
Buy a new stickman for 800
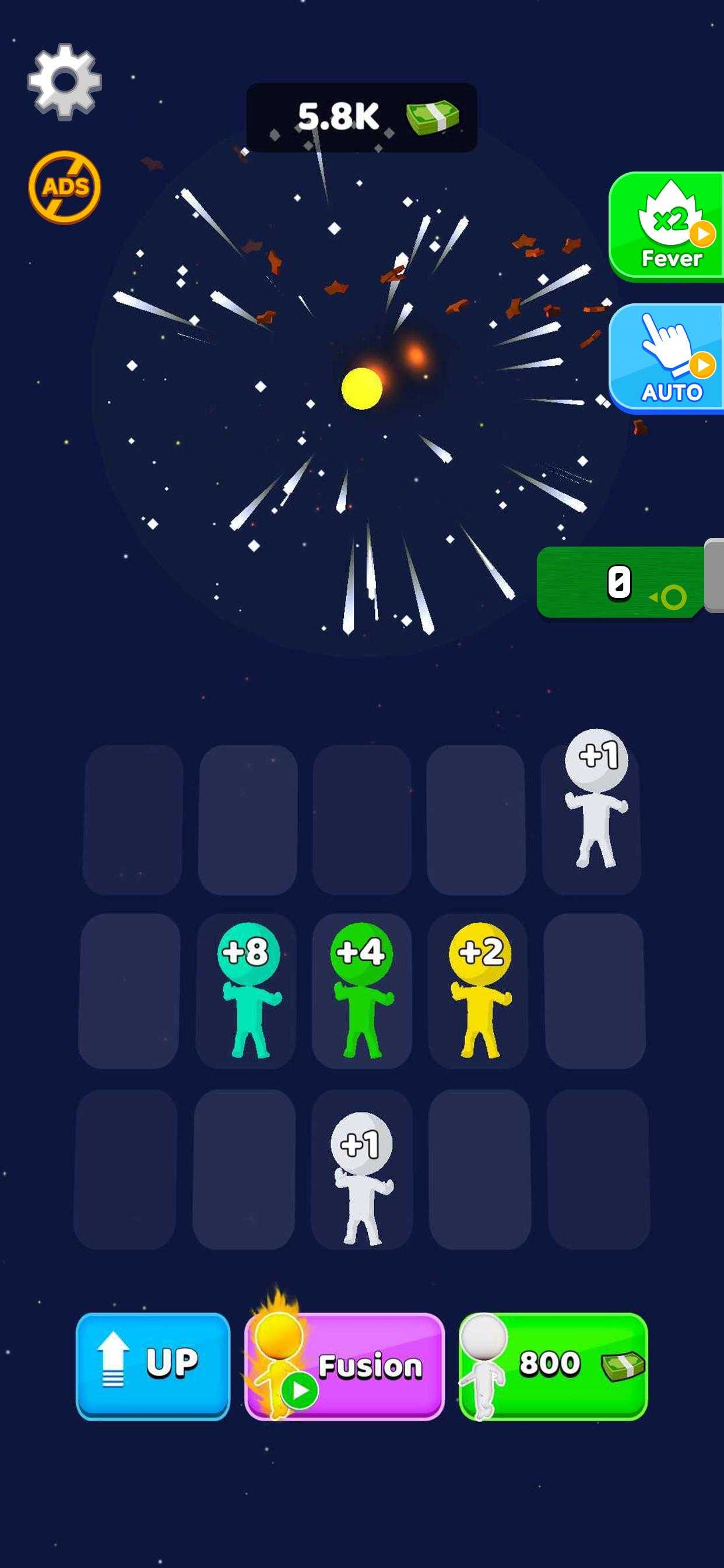[553, 1366]
